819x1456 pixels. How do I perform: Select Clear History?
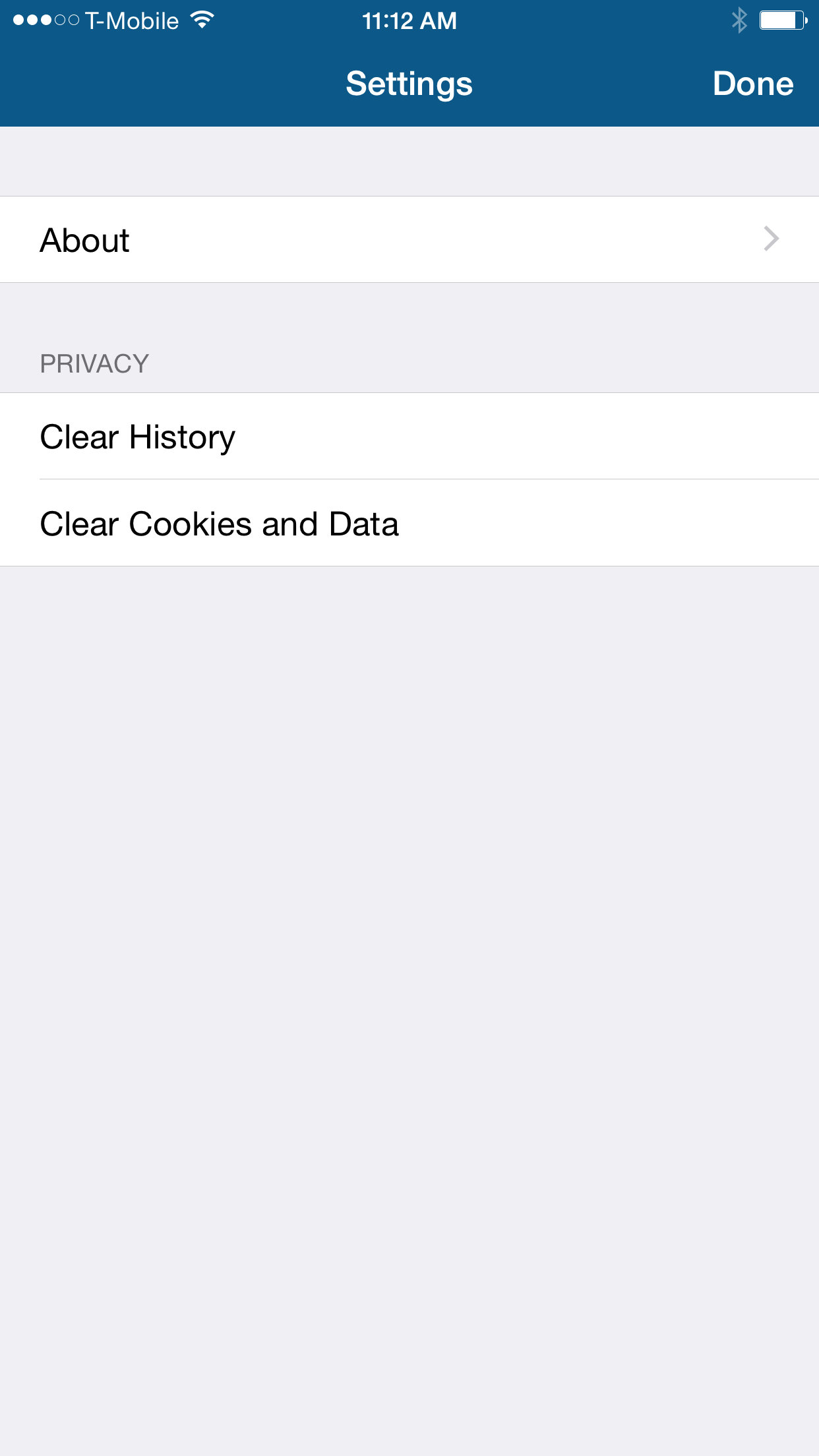[x=409, y=436]
